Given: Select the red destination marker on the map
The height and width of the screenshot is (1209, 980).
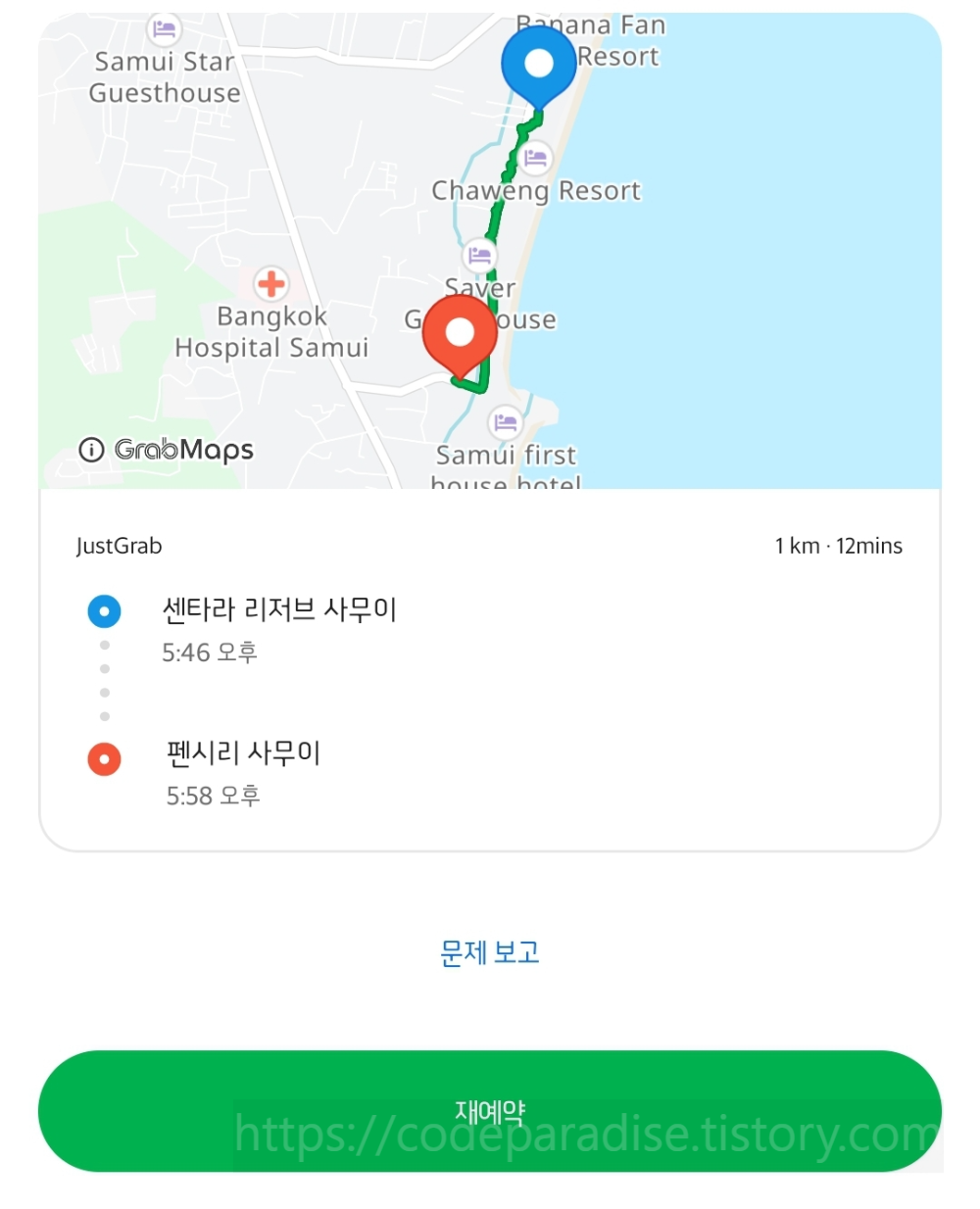Looking at the screenshot, I should click(x=458, y=333).
